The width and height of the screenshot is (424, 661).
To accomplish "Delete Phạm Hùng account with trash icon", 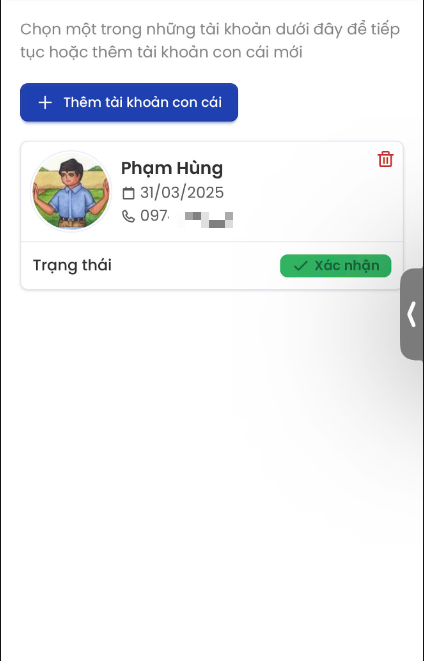I will pos(385,159).
